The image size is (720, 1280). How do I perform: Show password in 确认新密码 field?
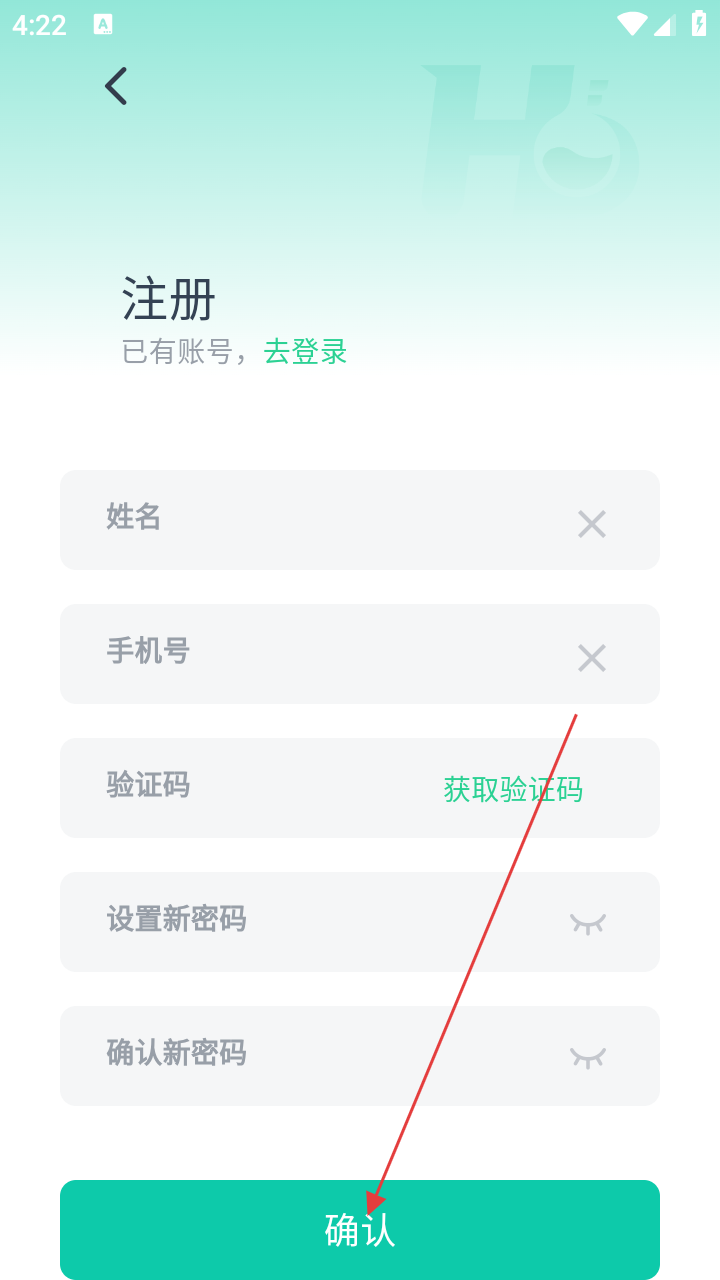coord(588,1057)
